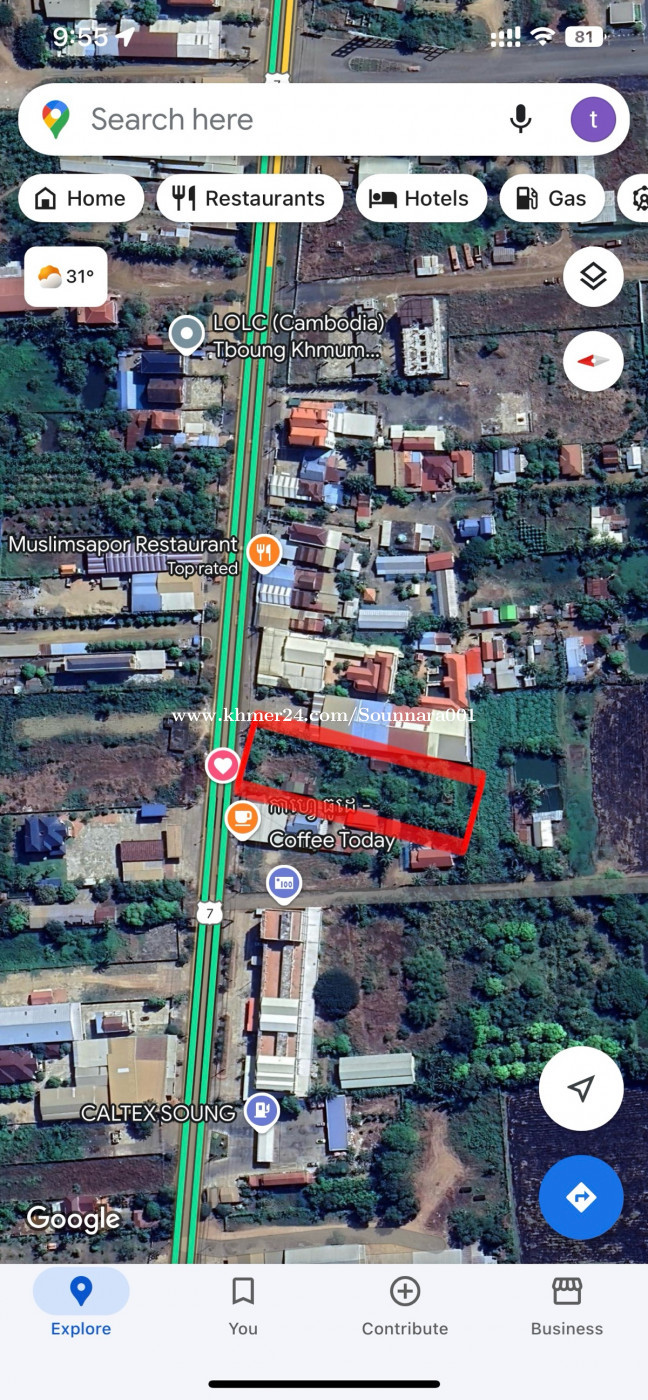Open CALTEX SOUNG gas station pin

coord(262,1111)
